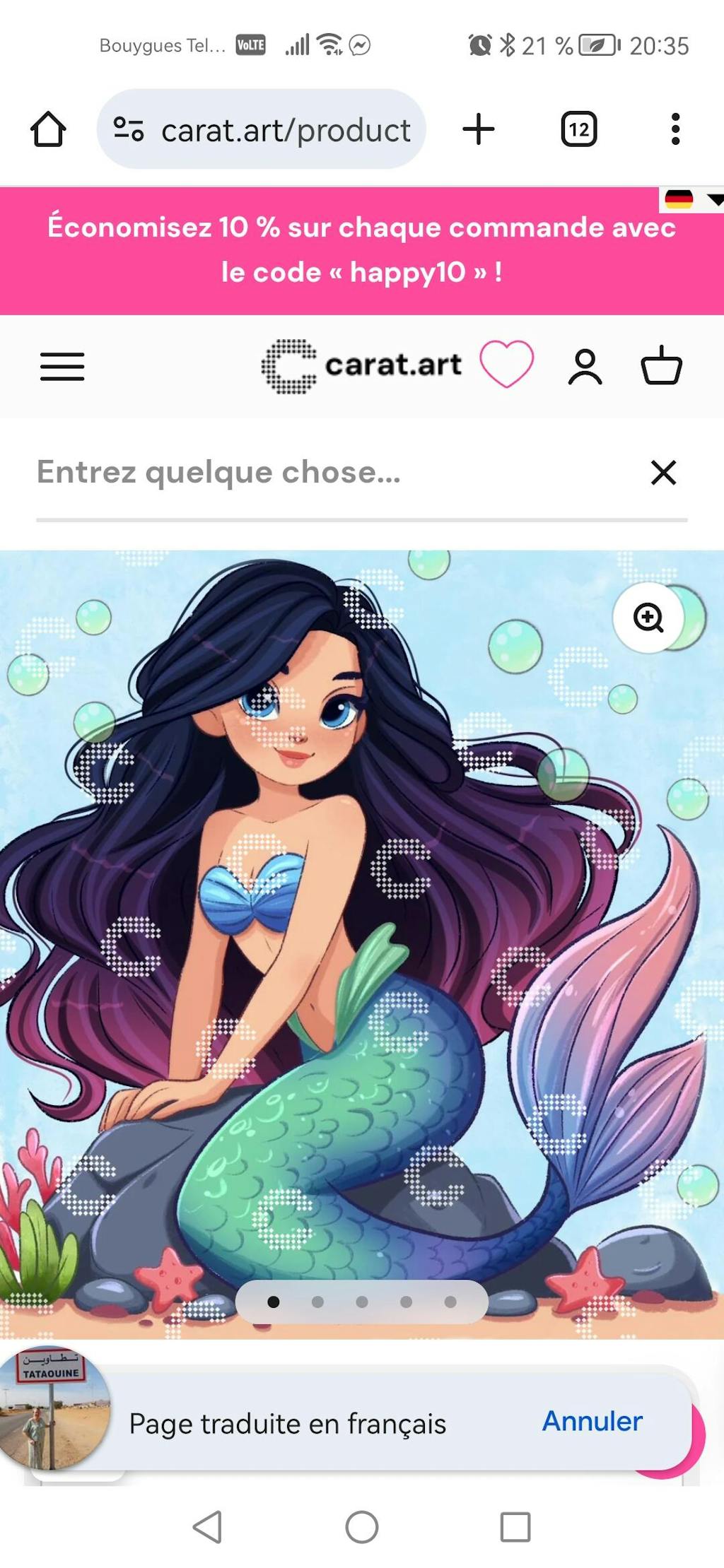Jump to the last image pagination dot

[450, 1302]
